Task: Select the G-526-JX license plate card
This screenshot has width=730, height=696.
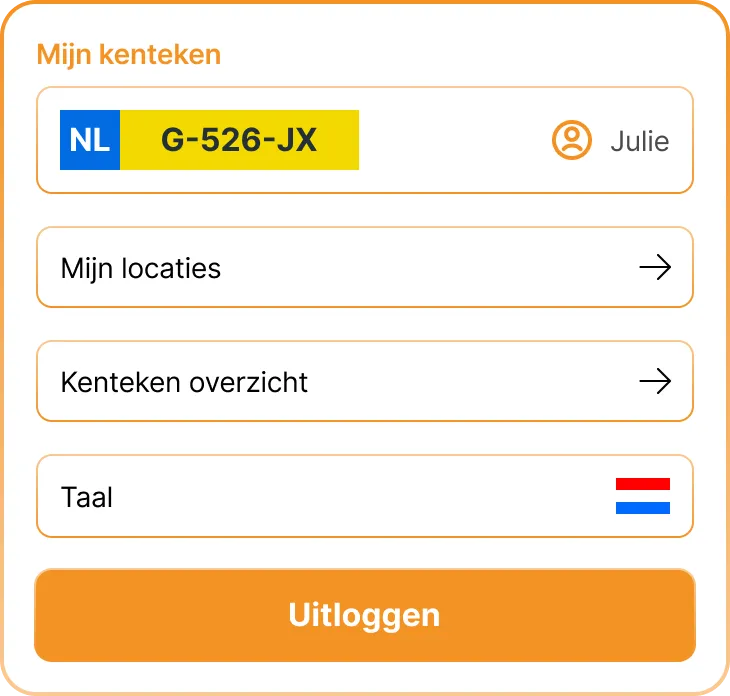Action: (x=364, y=140)
